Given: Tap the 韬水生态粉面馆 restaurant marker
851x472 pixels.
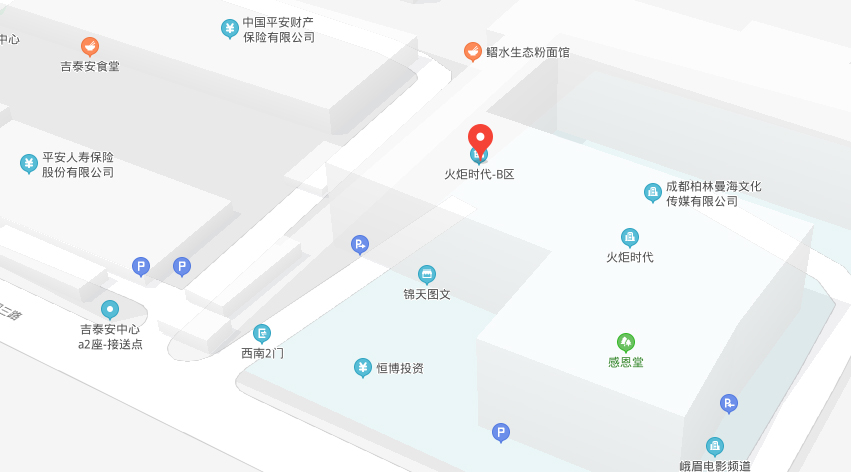Looking at the screenshot, I should [473, 51].
